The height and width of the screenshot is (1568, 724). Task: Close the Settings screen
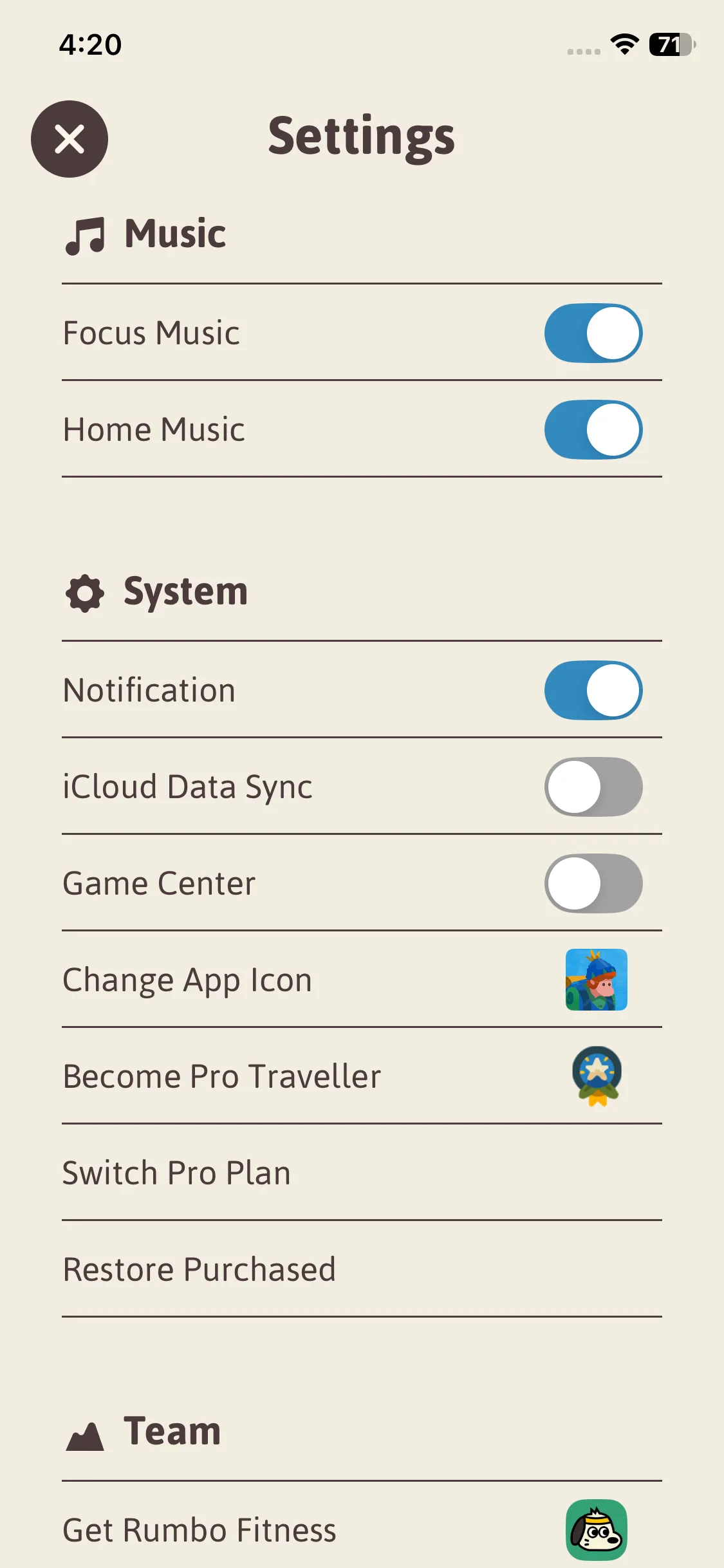70,139
